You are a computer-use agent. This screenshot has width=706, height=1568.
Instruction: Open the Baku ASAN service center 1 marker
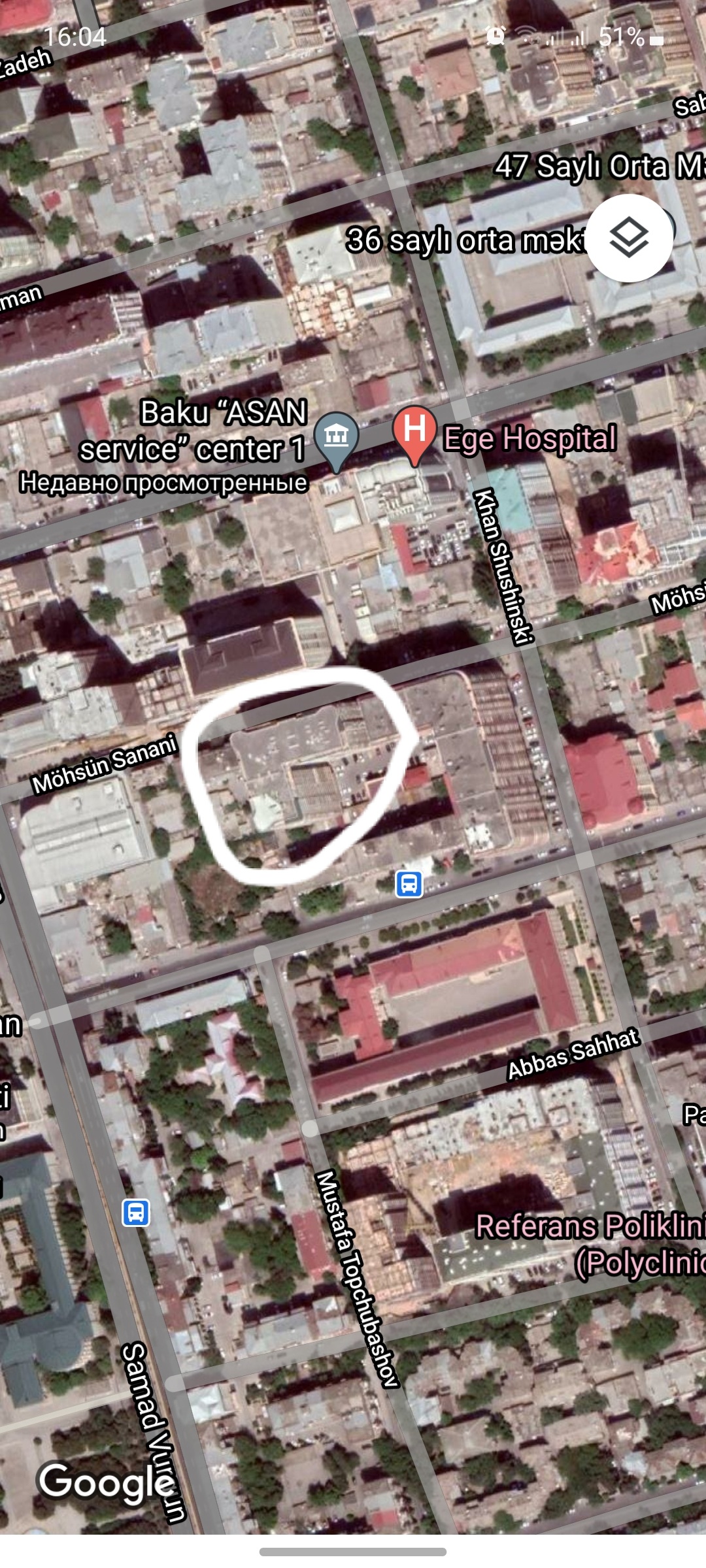336,442
